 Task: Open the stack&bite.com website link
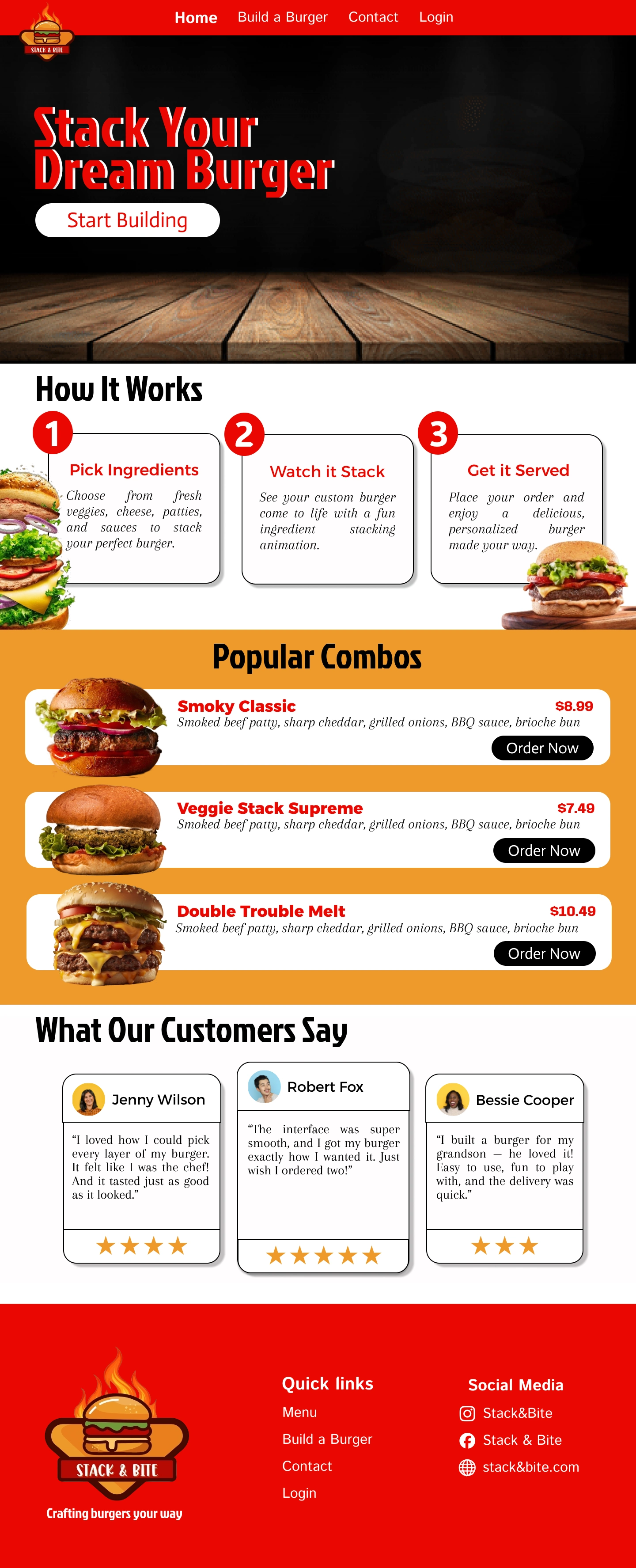[530, 1467]
